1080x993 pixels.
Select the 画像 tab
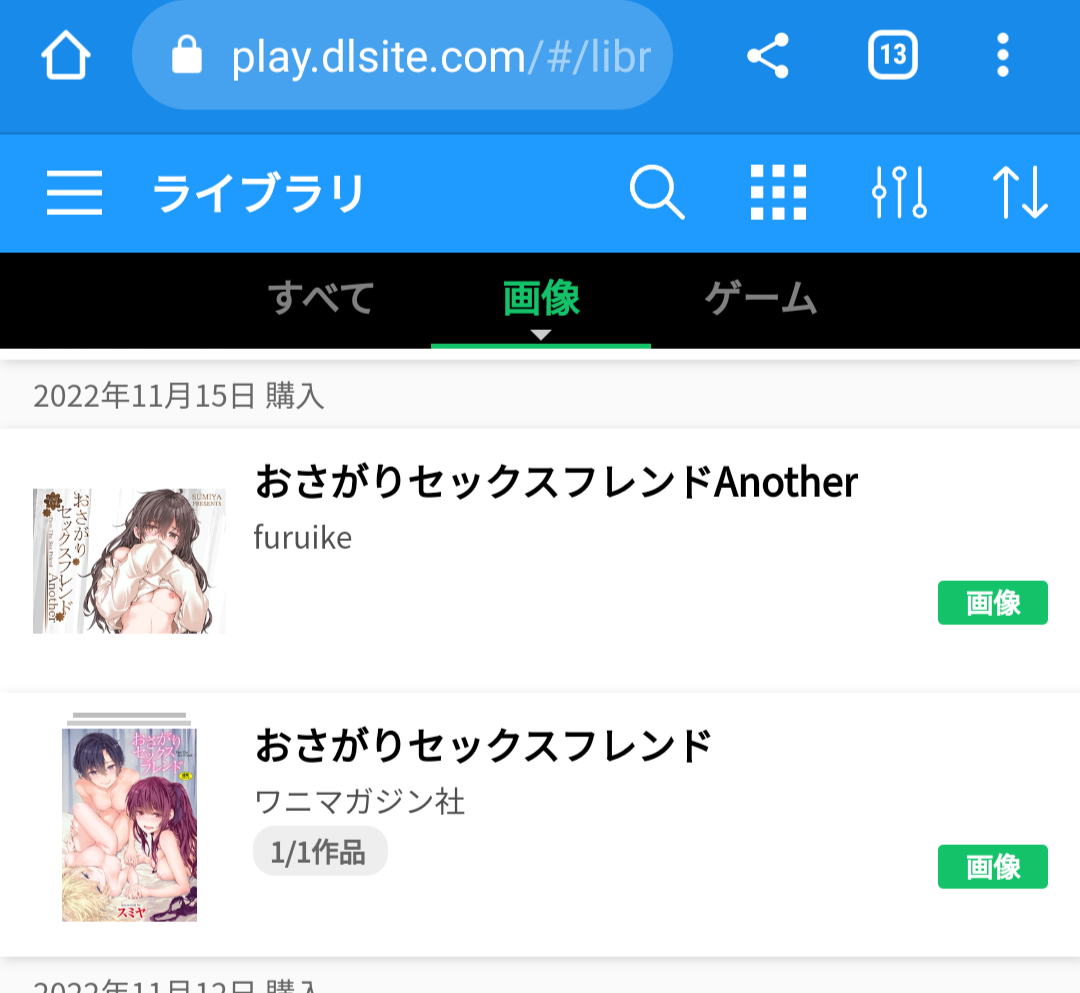click(541, 299)
